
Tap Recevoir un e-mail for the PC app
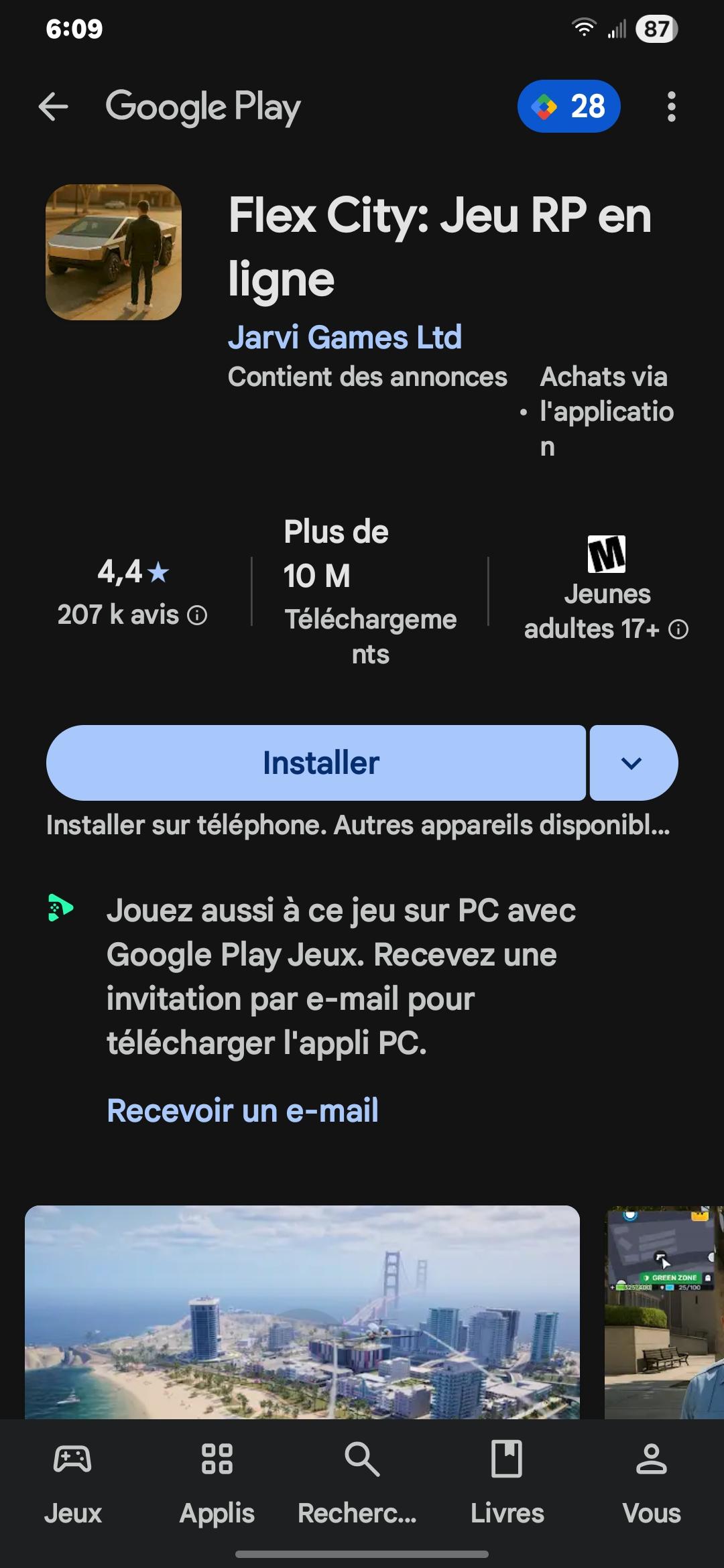[x=243, y=1111]
